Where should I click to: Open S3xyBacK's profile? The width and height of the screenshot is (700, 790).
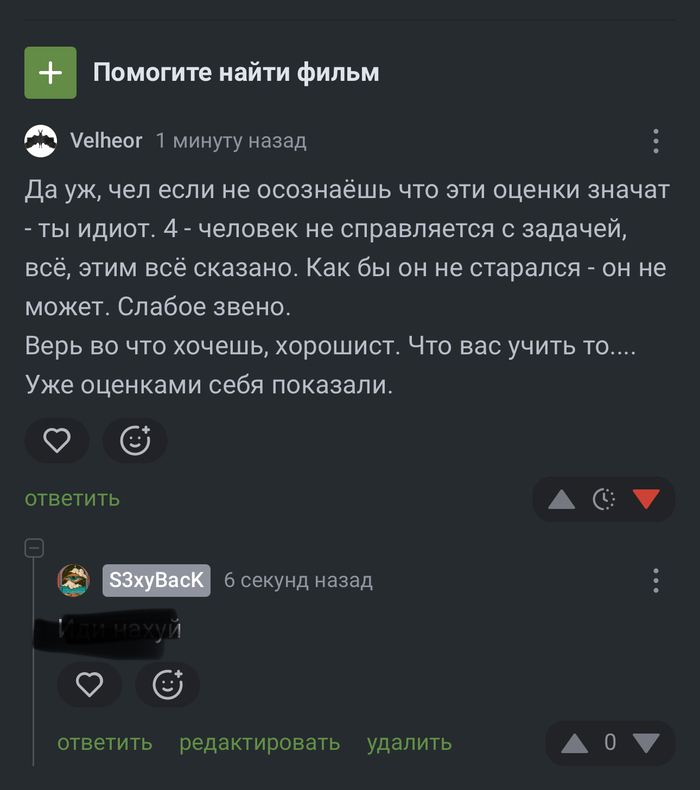tap(156, 580)
